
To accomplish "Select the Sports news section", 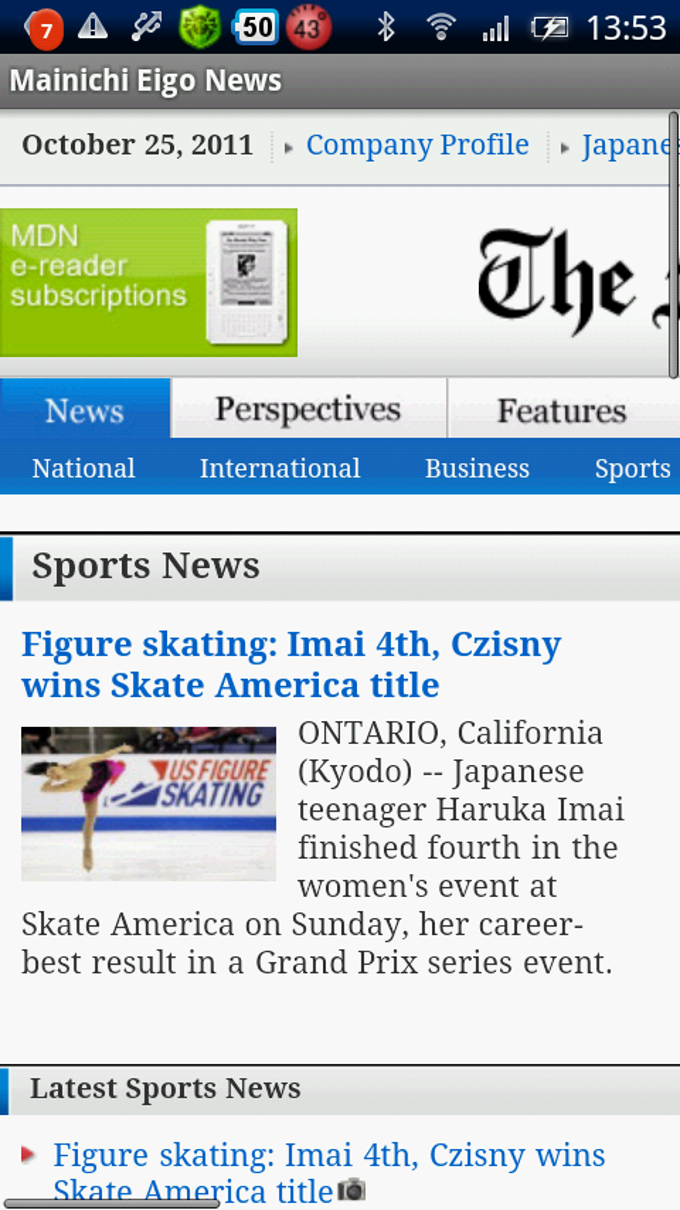I will pos(632,468).
